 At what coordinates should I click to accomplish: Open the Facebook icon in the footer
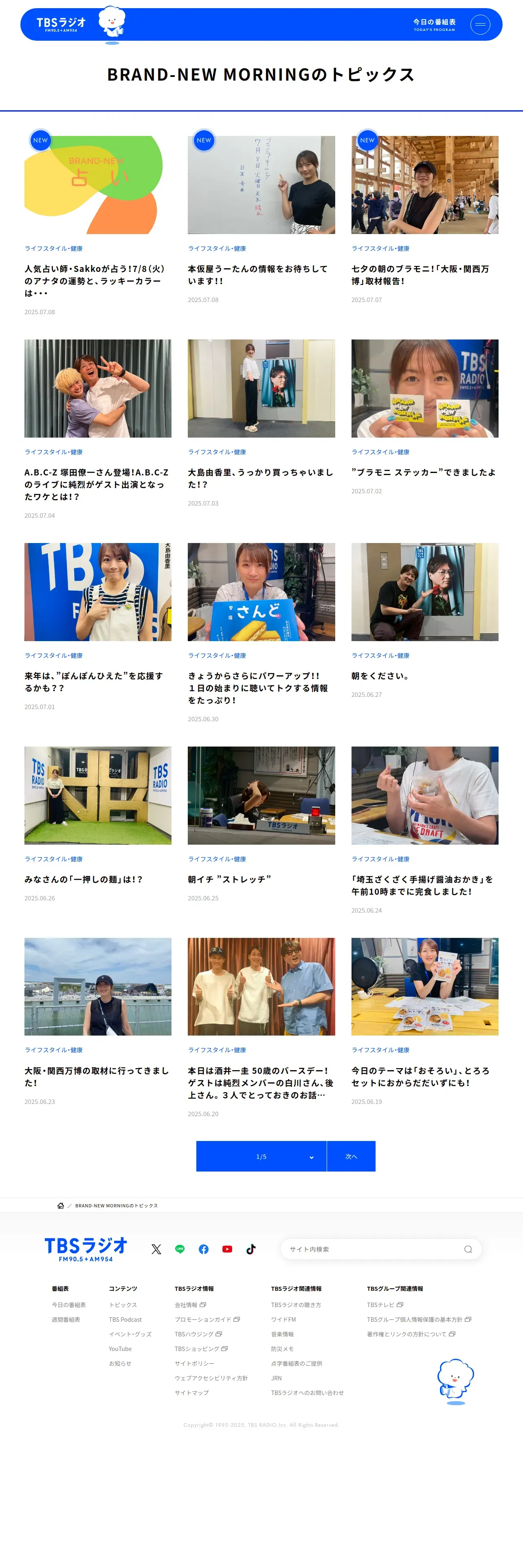click(203, 1249)
